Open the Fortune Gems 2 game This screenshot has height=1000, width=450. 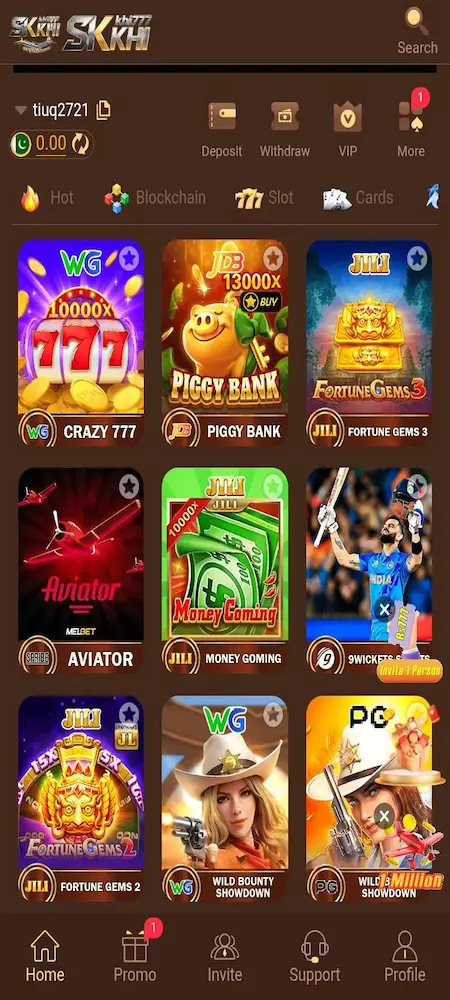[x=80, y=798]
